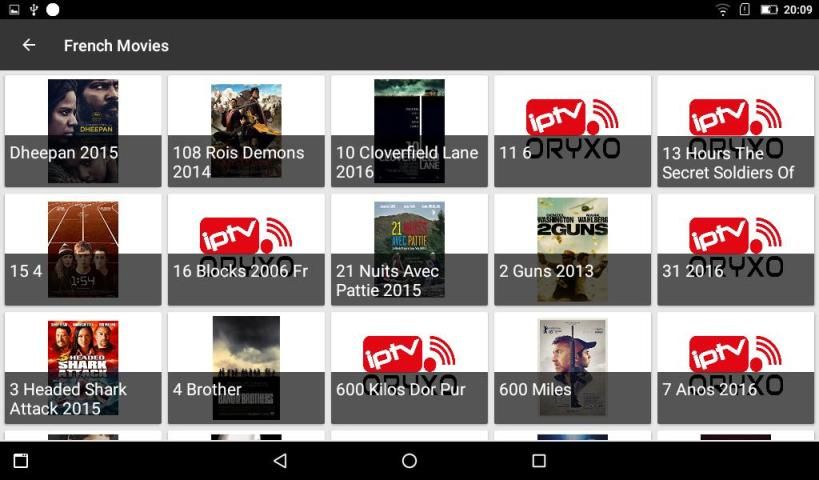Open 600 Kilos Dor Pur
The height and width of the screenshot is (480, 819).
[409, 368]
